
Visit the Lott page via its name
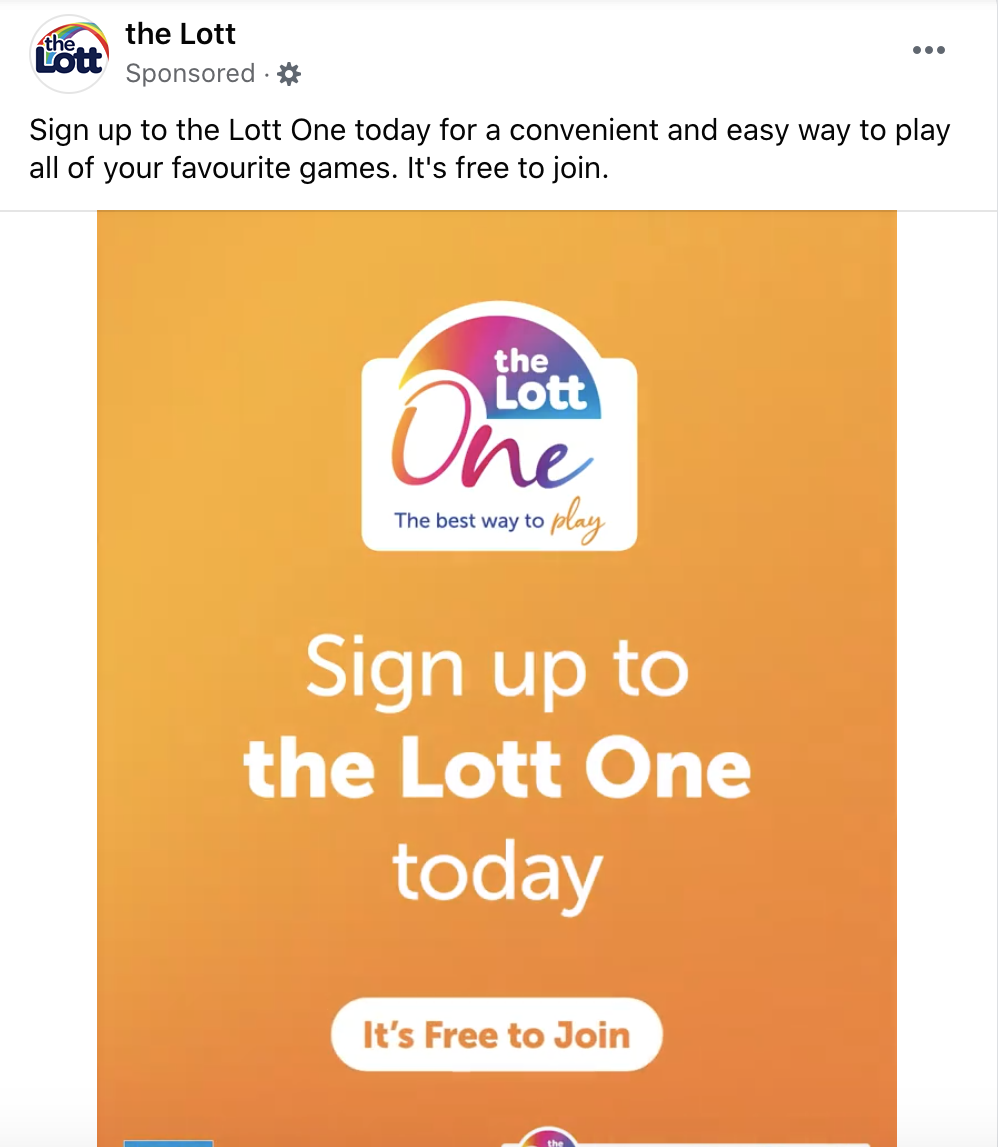coord(180,34)
